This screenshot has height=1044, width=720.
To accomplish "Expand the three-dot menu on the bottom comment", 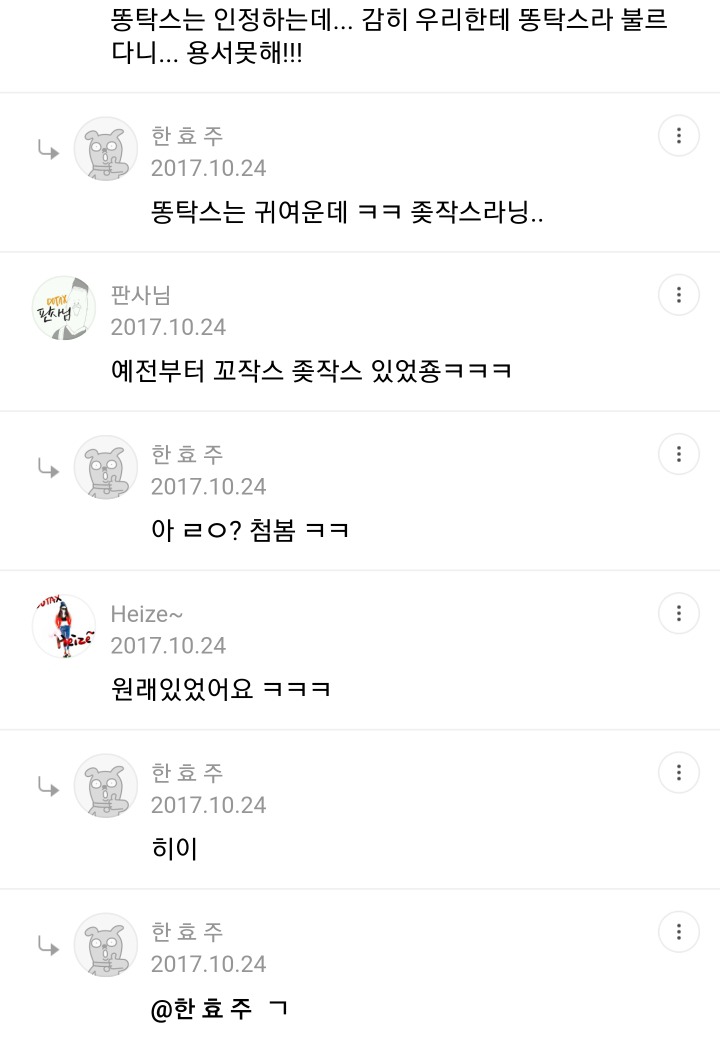I will pyautogui.click(x=679, y=930).
